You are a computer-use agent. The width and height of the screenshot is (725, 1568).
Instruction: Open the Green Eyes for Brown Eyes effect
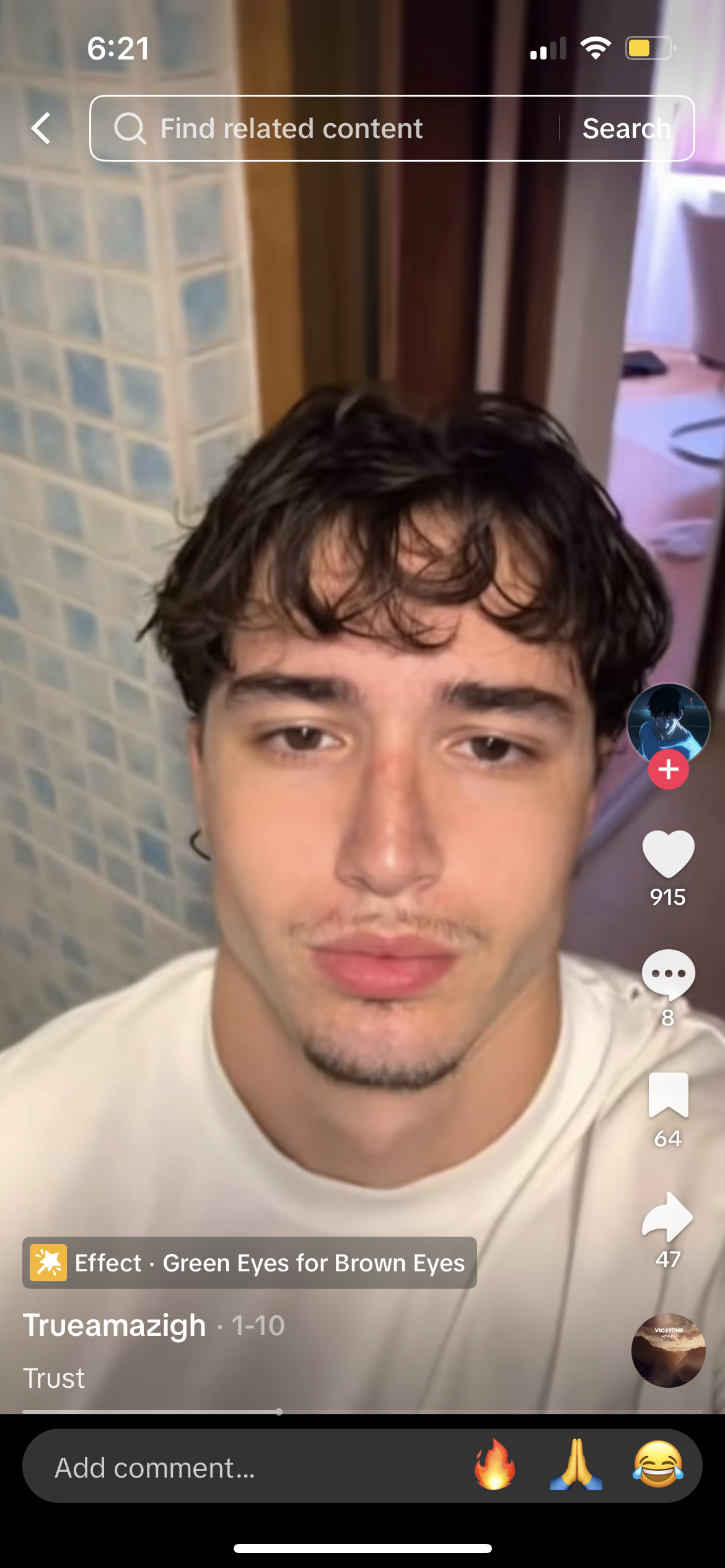[250, 1263]
